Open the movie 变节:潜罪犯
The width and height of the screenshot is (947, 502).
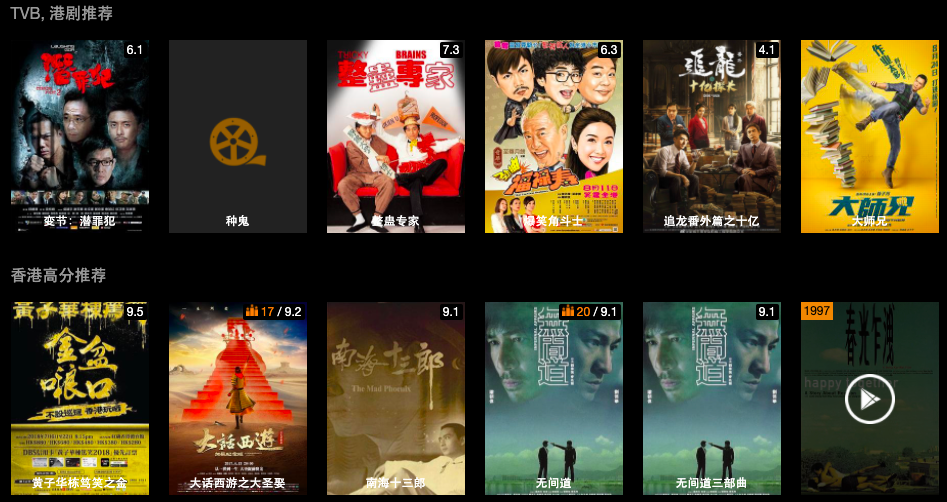coord(79,136)
